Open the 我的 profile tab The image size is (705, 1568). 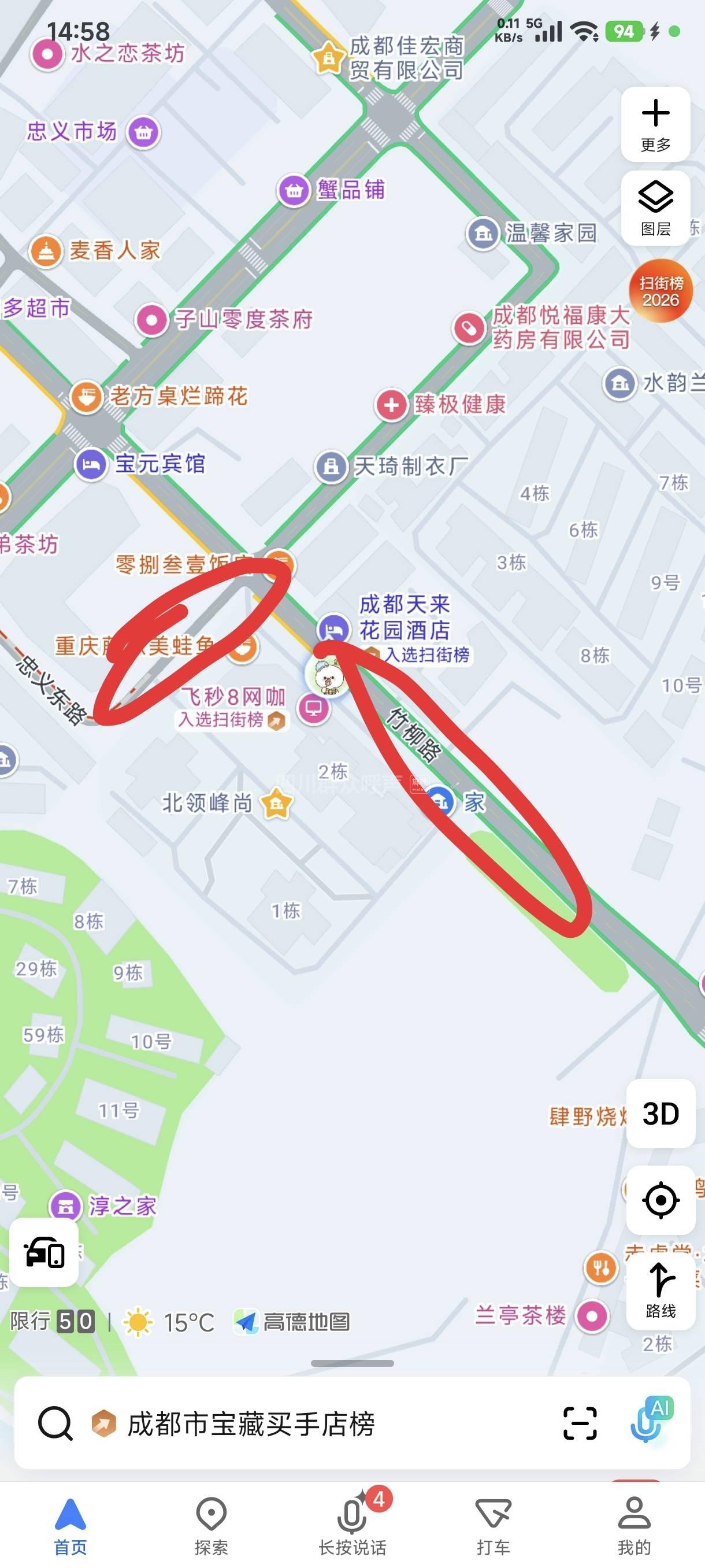pos(634,1525)
